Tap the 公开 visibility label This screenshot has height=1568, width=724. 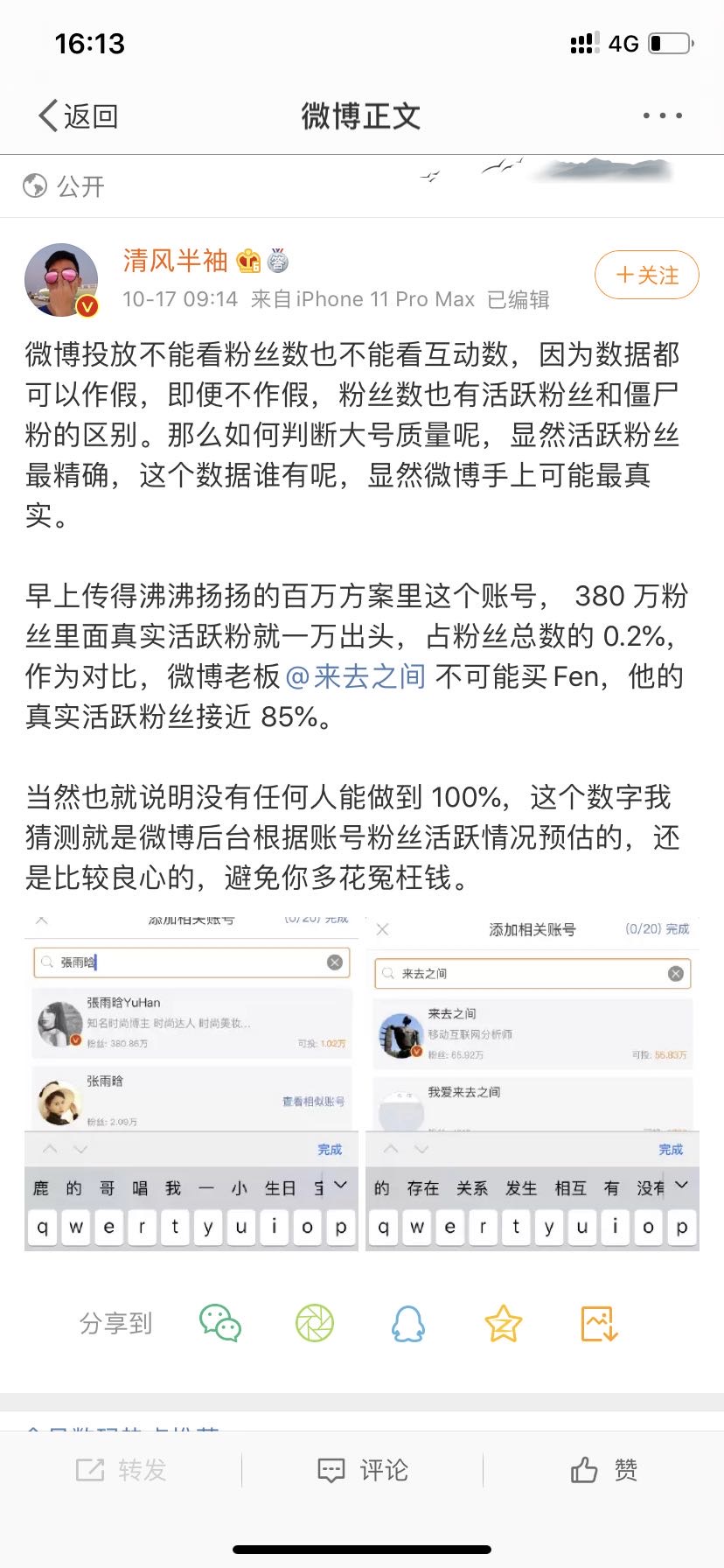pos(64,185)
